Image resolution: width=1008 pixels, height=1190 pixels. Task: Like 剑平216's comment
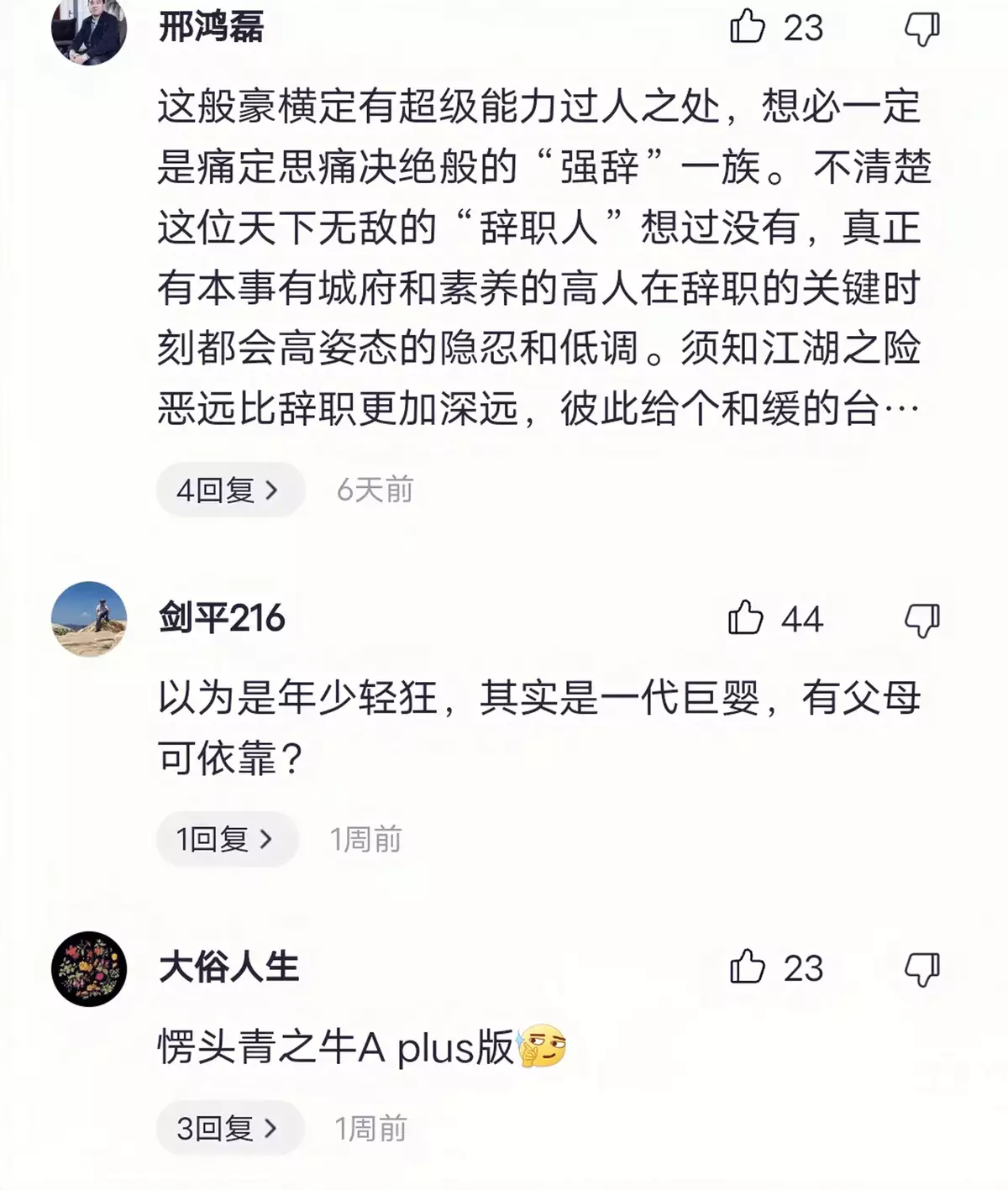(x=746, y=618)
